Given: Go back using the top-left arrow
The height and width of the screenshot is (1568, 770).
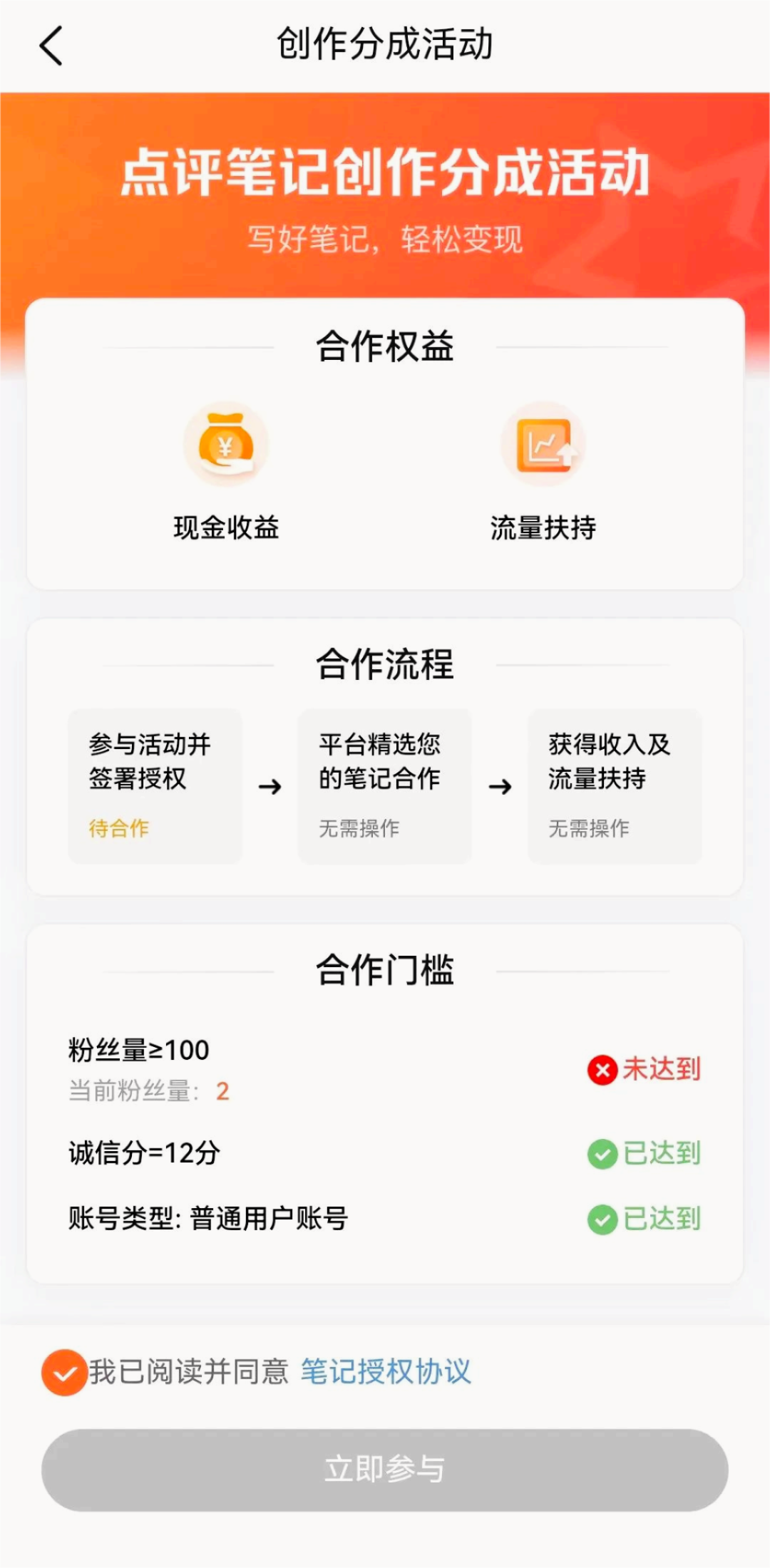Looking at the screenshot, I should tap(51, 46).
